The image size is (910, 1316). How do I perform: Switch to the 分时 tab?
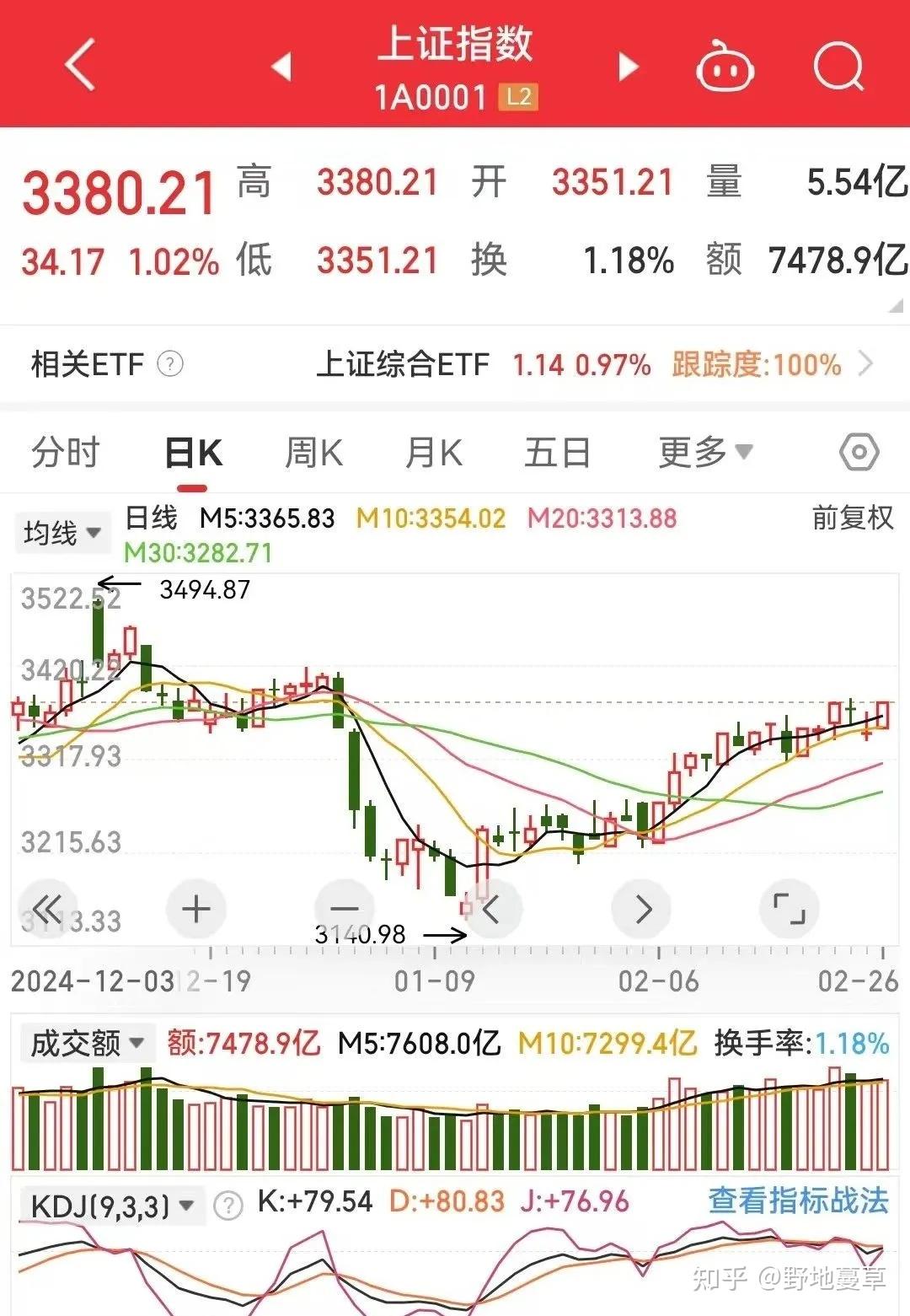click(x=67, y=452)
